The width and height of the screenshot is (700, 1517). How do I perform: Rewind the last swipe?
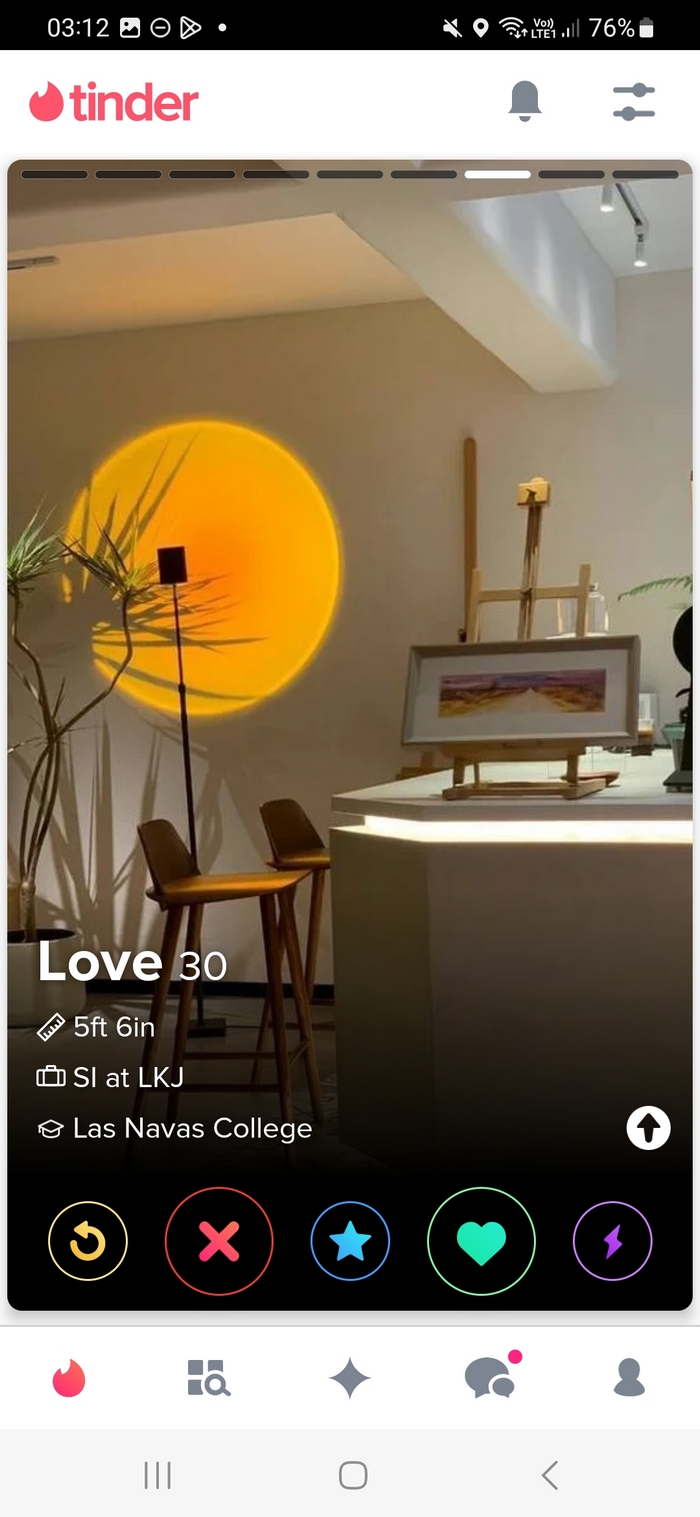pos(88,1242)
